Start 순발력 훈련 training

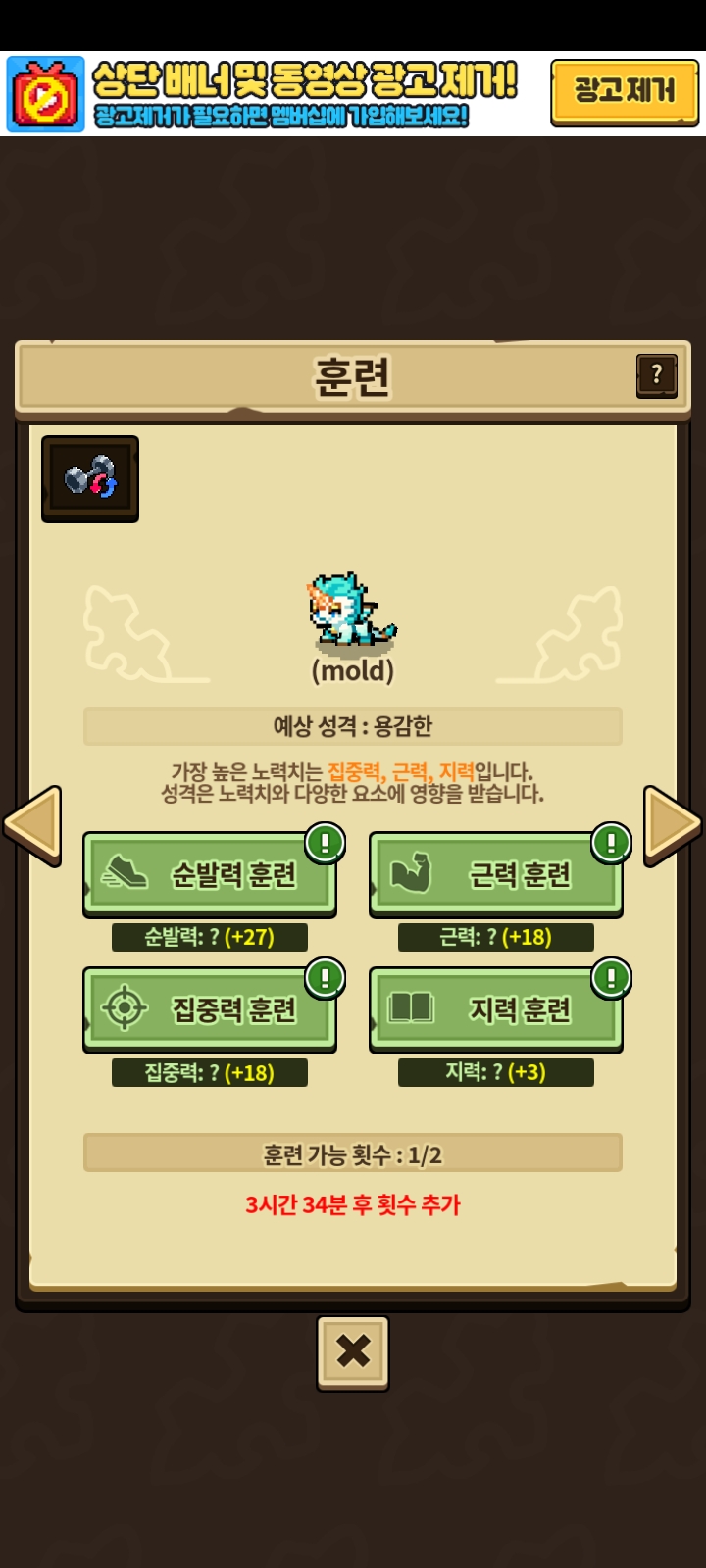click(210, 873)
